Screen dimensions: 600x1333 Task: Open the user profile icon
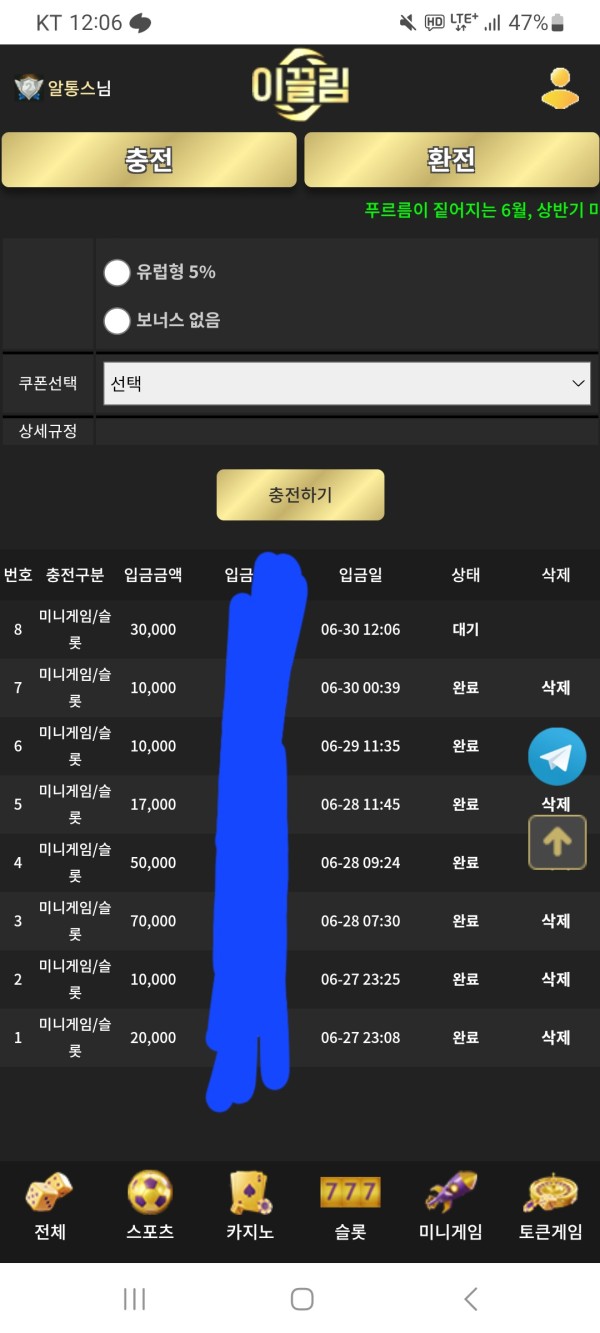tap(560, 87)
